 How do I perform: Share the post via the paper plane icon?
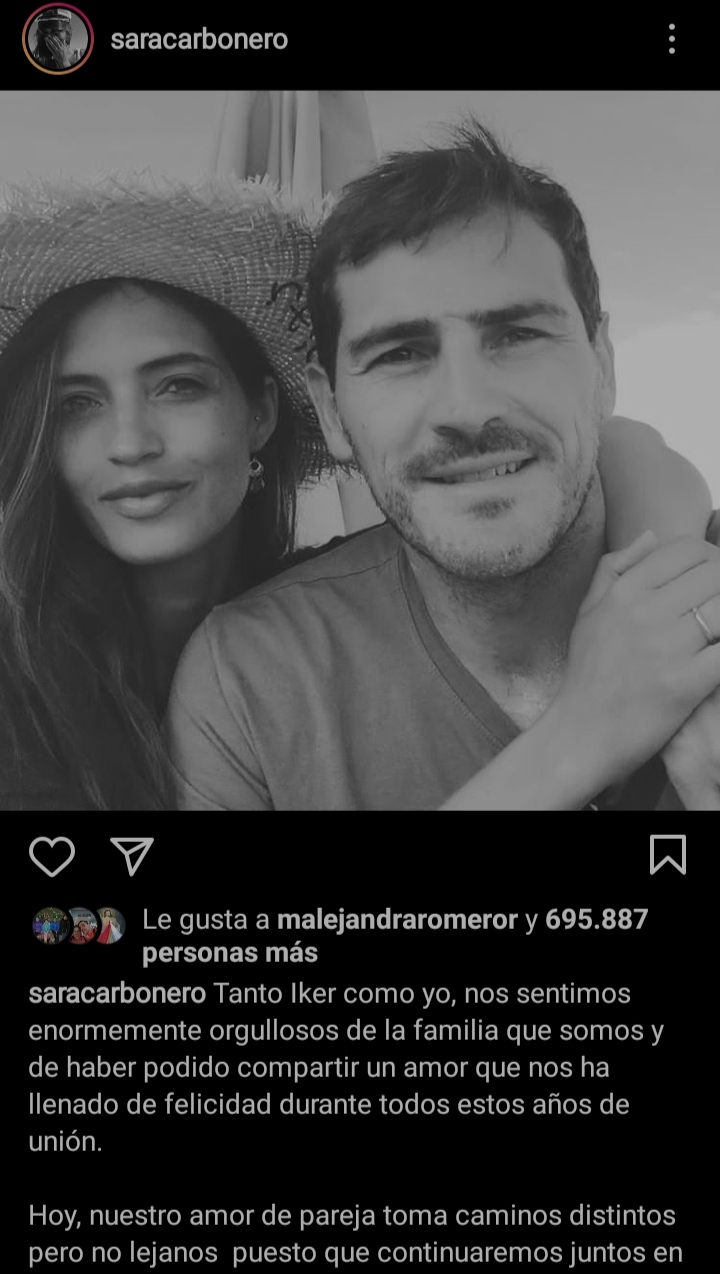tap(131, 857)
